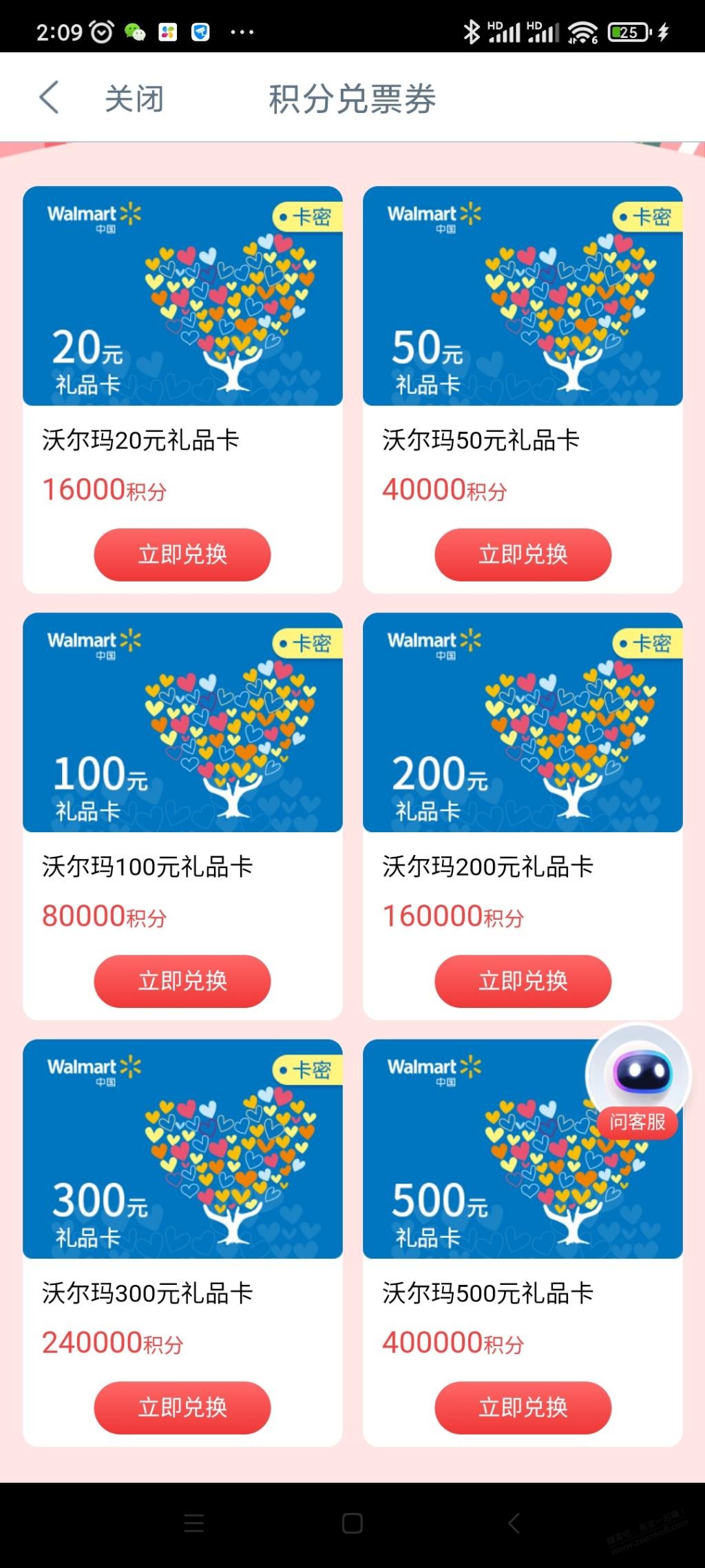Open recent apps from navigation bar

(x=194, y=1523)
